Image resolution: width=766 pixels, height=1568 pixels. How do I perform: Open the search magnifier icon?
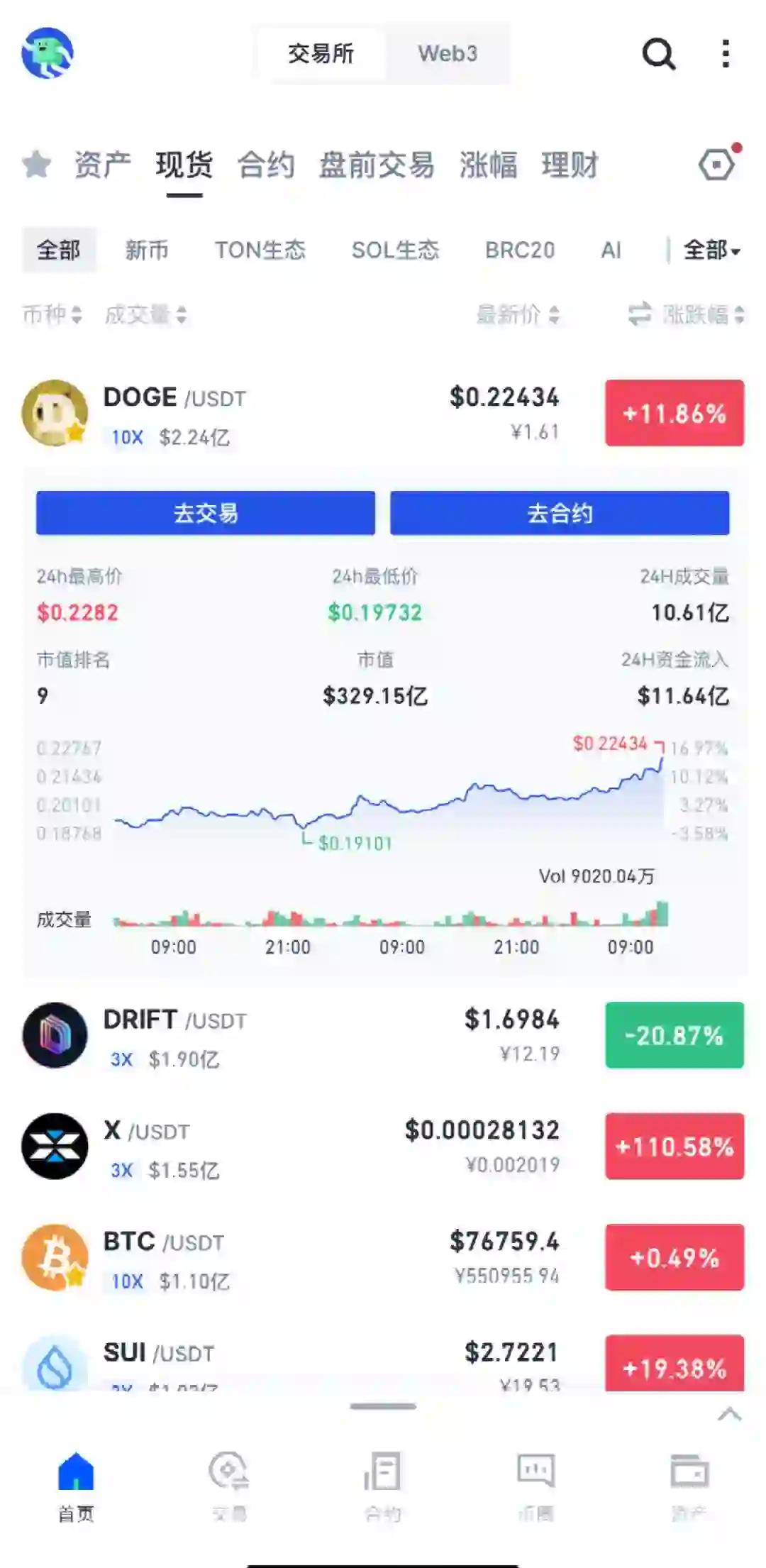pyautogui.click(x=658, y=54)
